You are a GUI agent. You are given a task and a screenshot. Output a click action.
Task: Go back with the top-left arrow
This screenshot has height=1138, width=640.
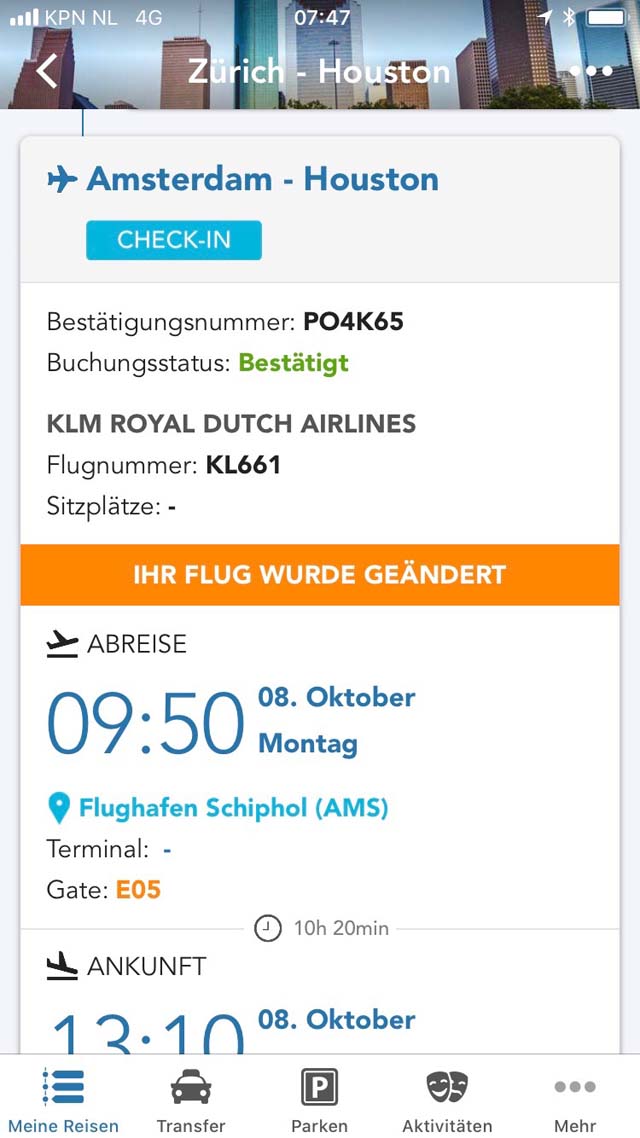tap(46, 71)
